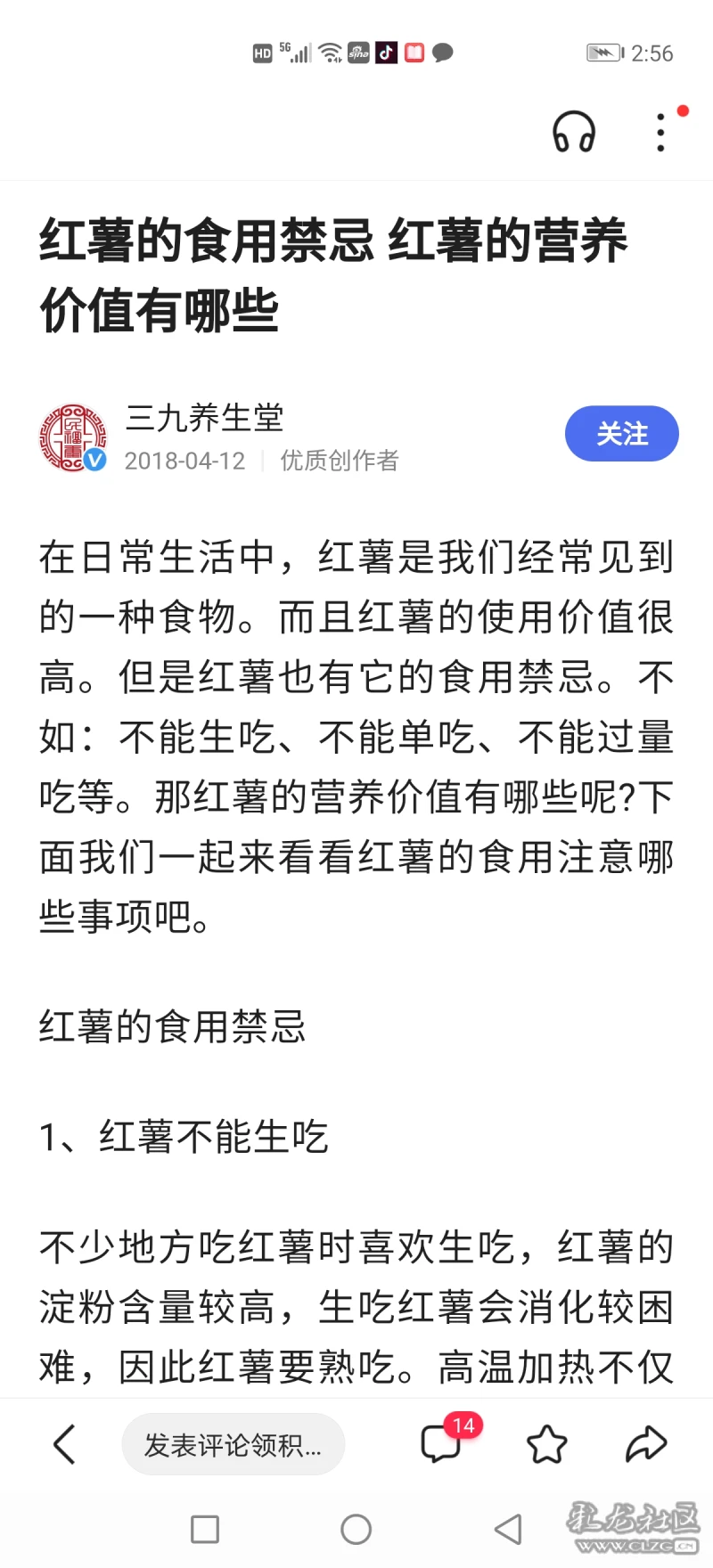The width and height of the screenshot is (713, 1568).
Task: Open the 三九养生堂 author avatar
Action: coord(73,437)
